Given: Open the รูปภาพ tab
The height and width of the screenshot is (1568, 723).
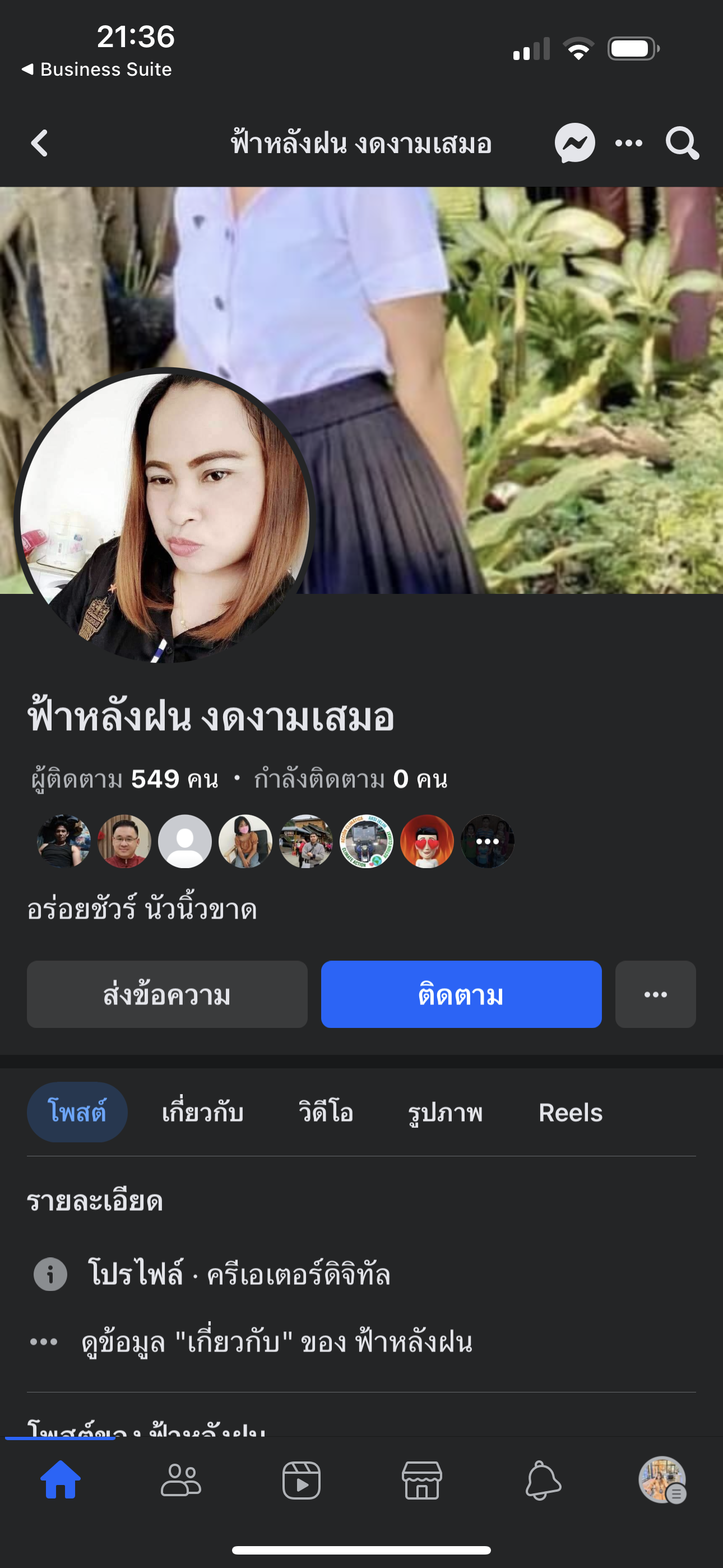Looking at the screenshot, I should (445, 1112).
